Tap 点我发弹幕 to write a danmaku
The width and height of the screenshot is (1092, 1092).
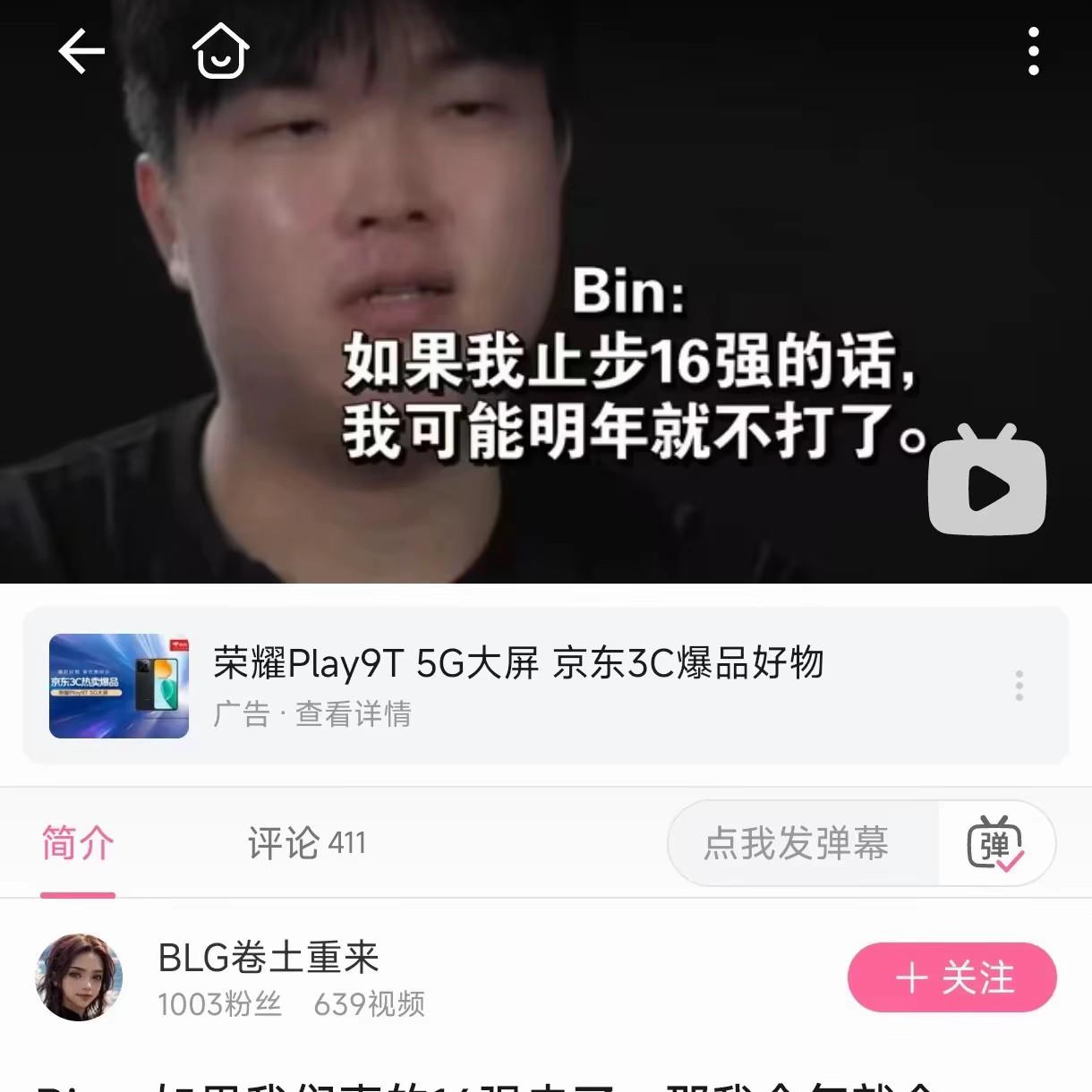[797, 843]
